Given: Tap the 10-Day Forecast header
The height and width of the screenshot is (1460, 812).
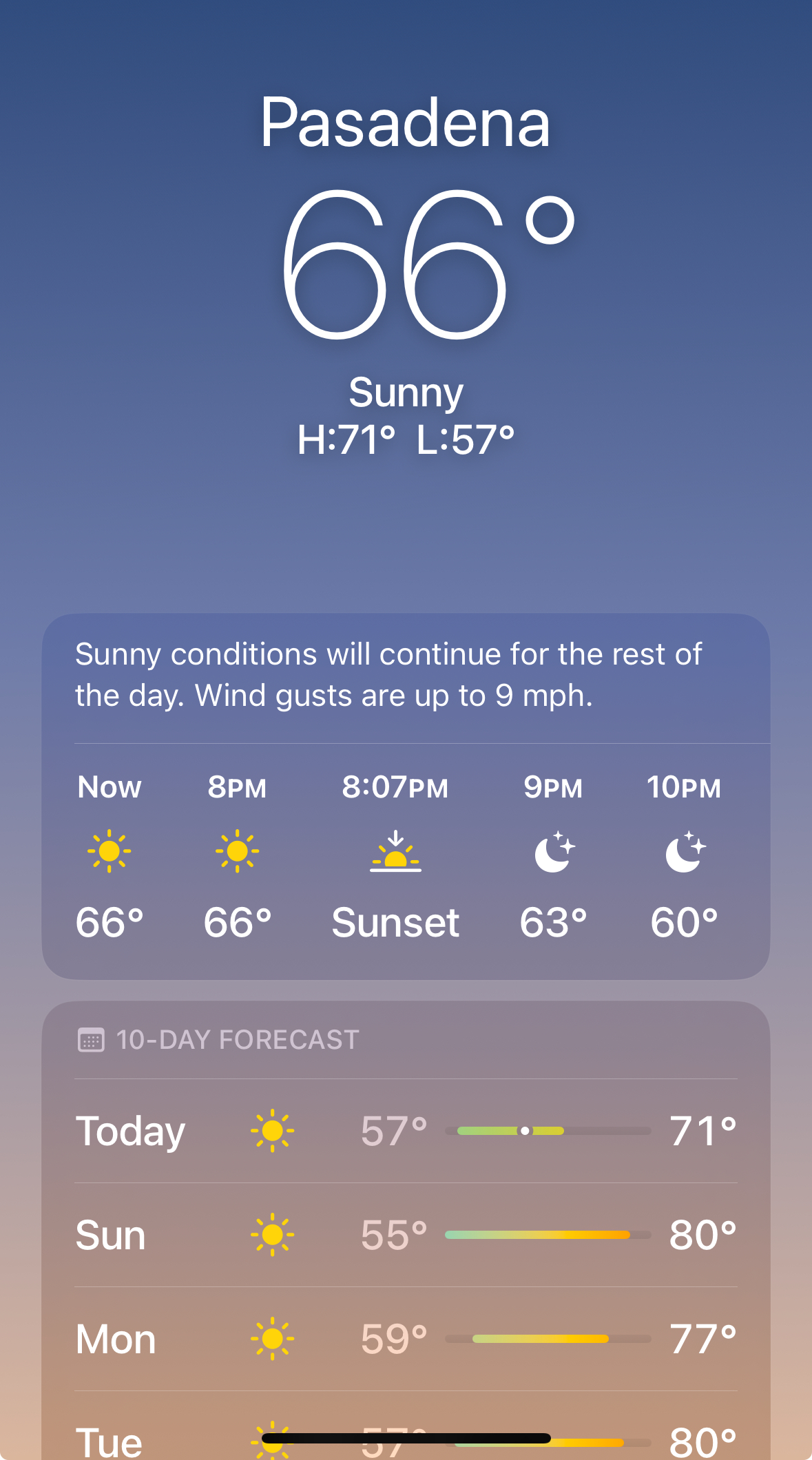Looking at the screenshot, I should [218, 1040].
